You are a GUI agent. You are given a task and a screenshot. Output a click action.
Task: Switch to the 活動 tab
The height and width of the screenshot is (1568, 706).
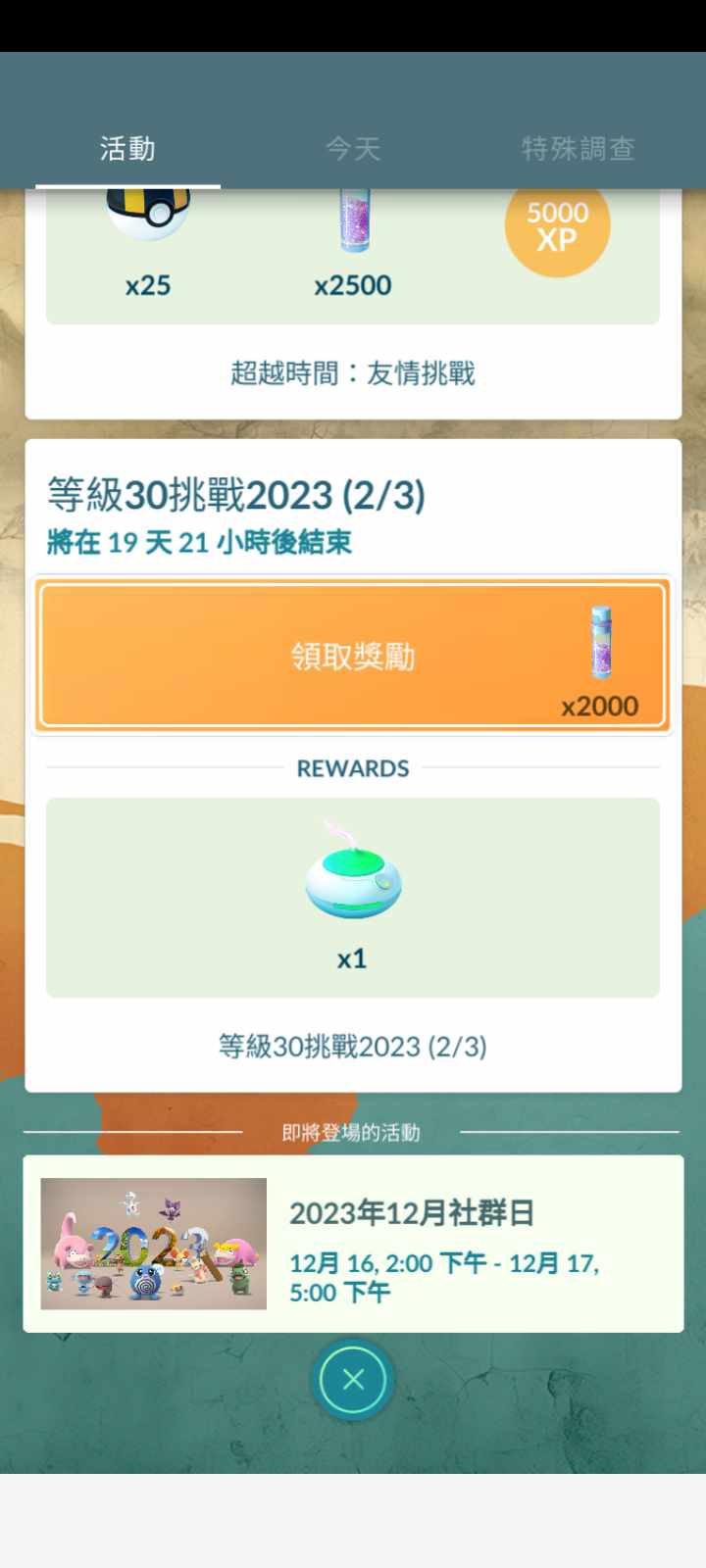[127, 149]
